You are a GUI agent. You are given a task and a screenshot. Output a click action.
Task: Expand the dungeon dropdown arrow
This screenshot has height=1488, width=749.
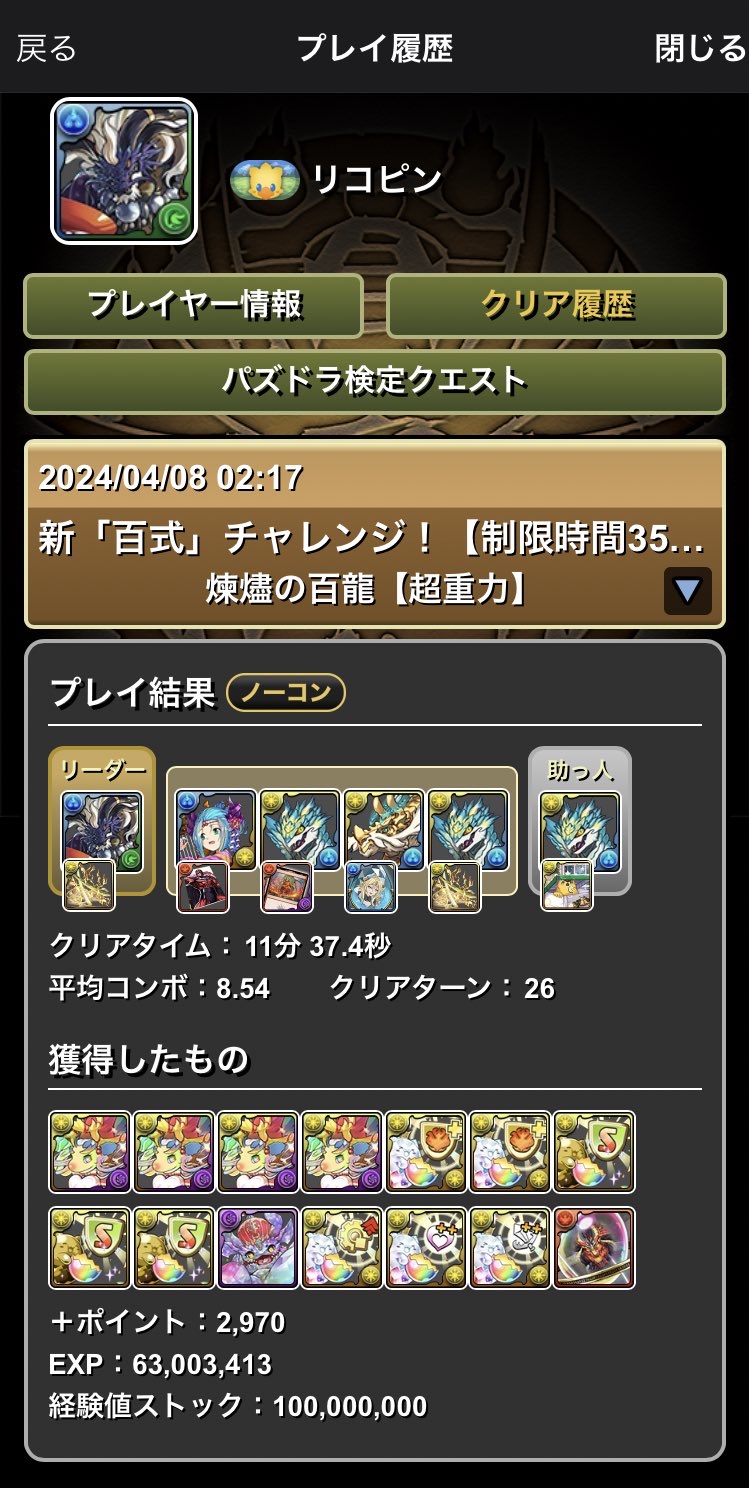click(688, 590)
